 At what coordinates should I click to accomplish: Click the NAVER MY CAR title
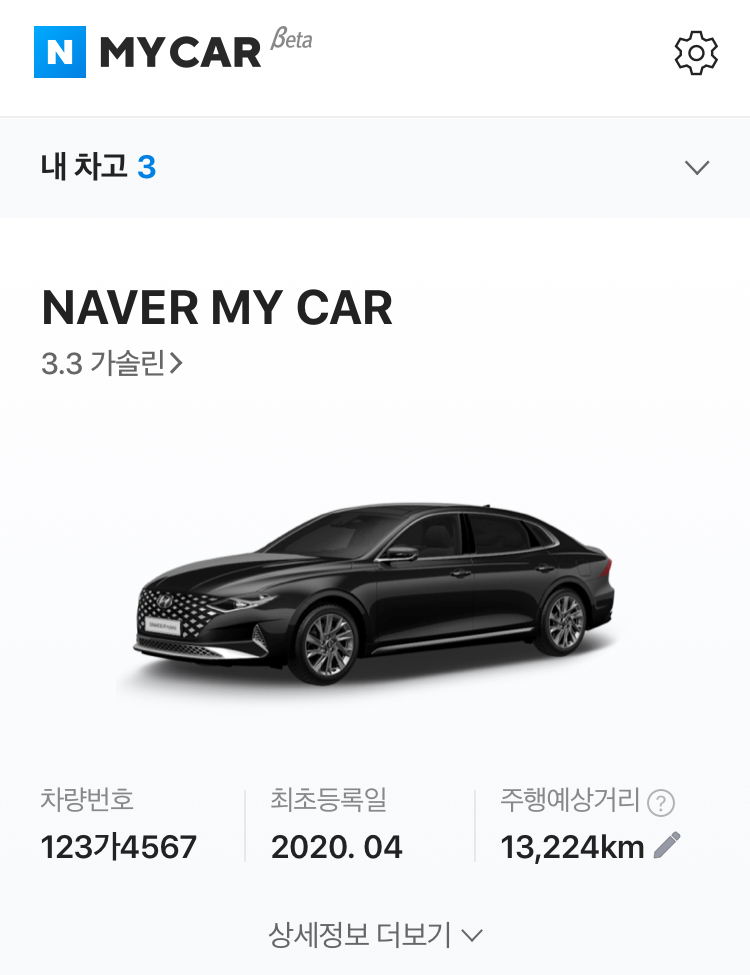point(216,309)
